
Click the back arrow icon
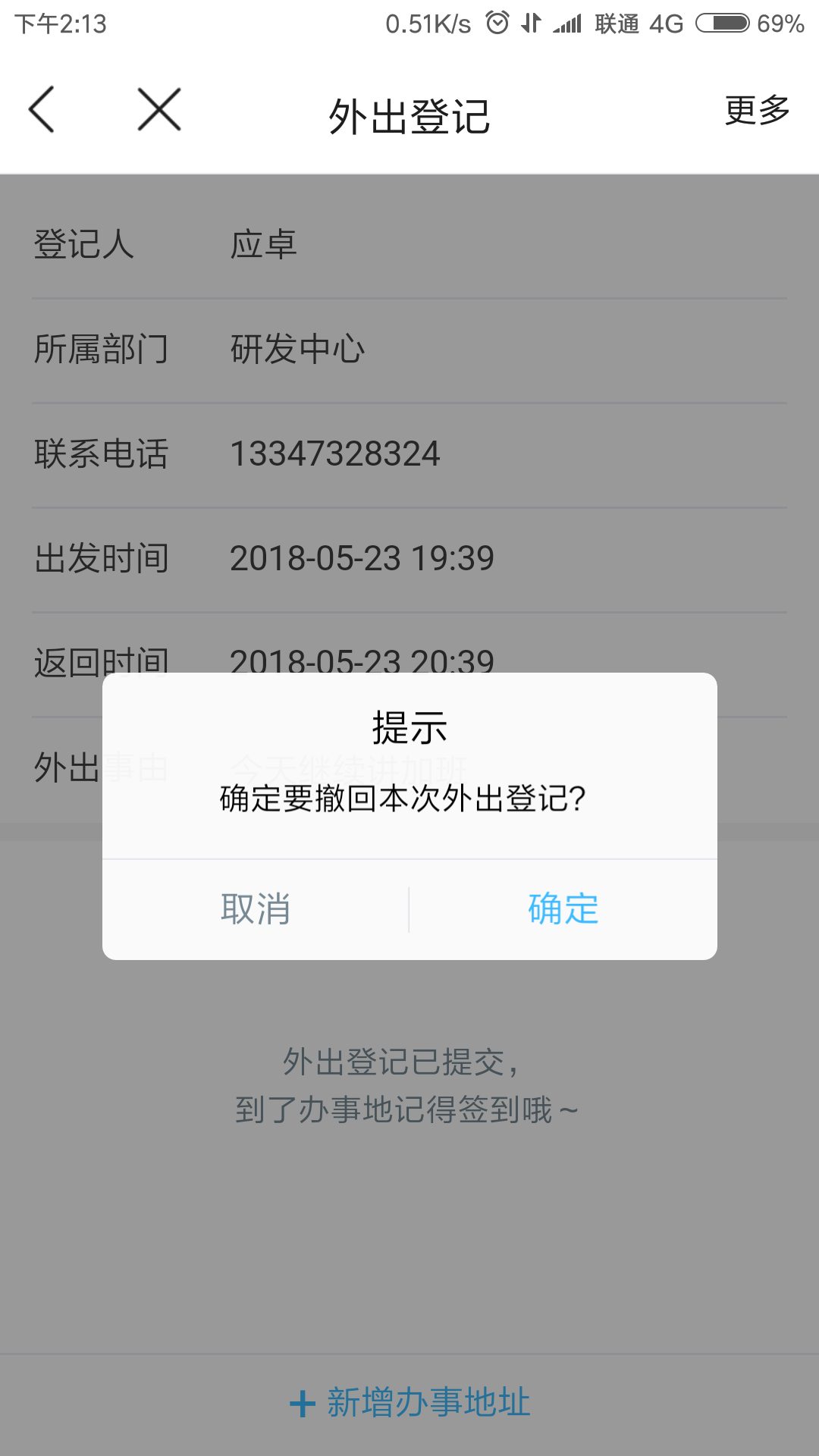click(x=42, y=110)
